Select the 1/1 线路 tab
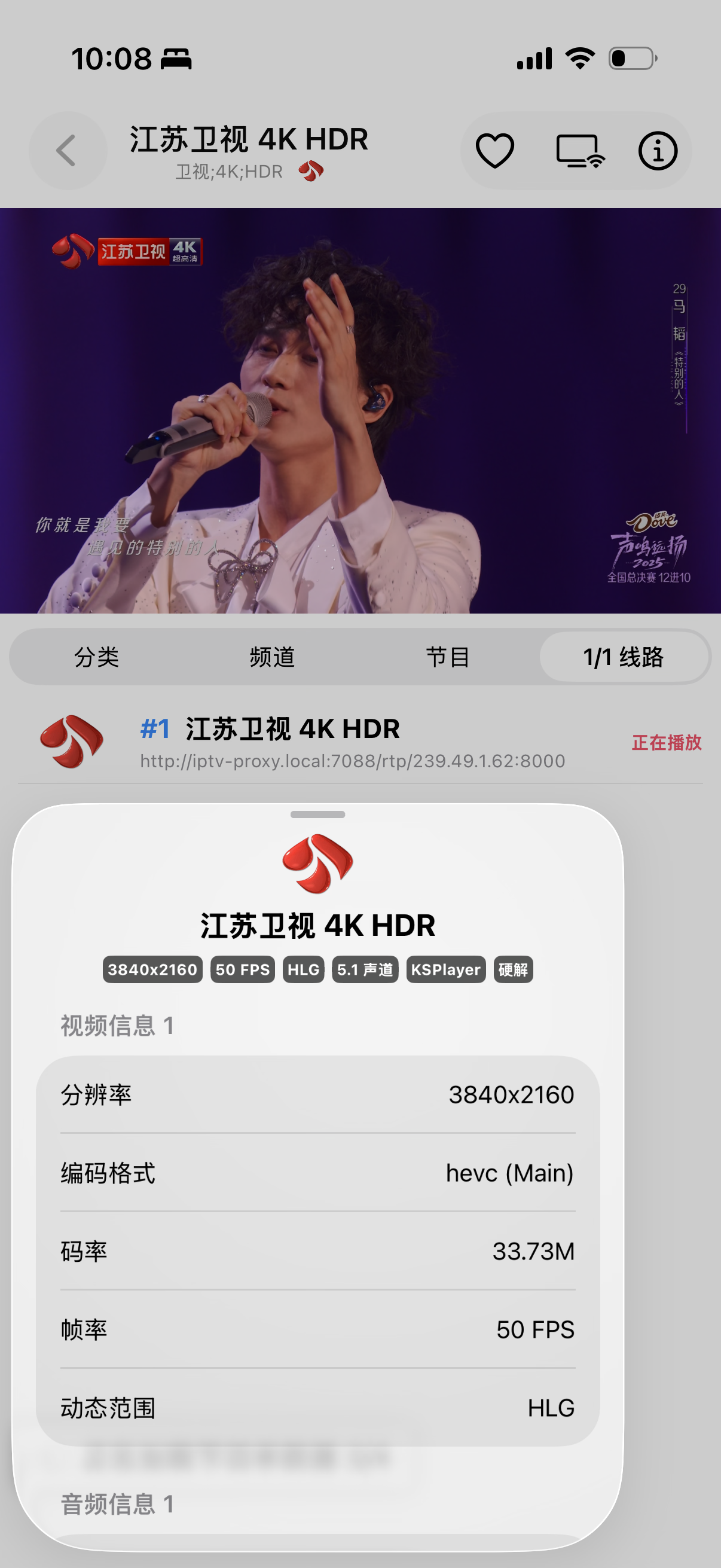Screen dimensions: 721x1568 pyautogui.click(x=624, y=657)
